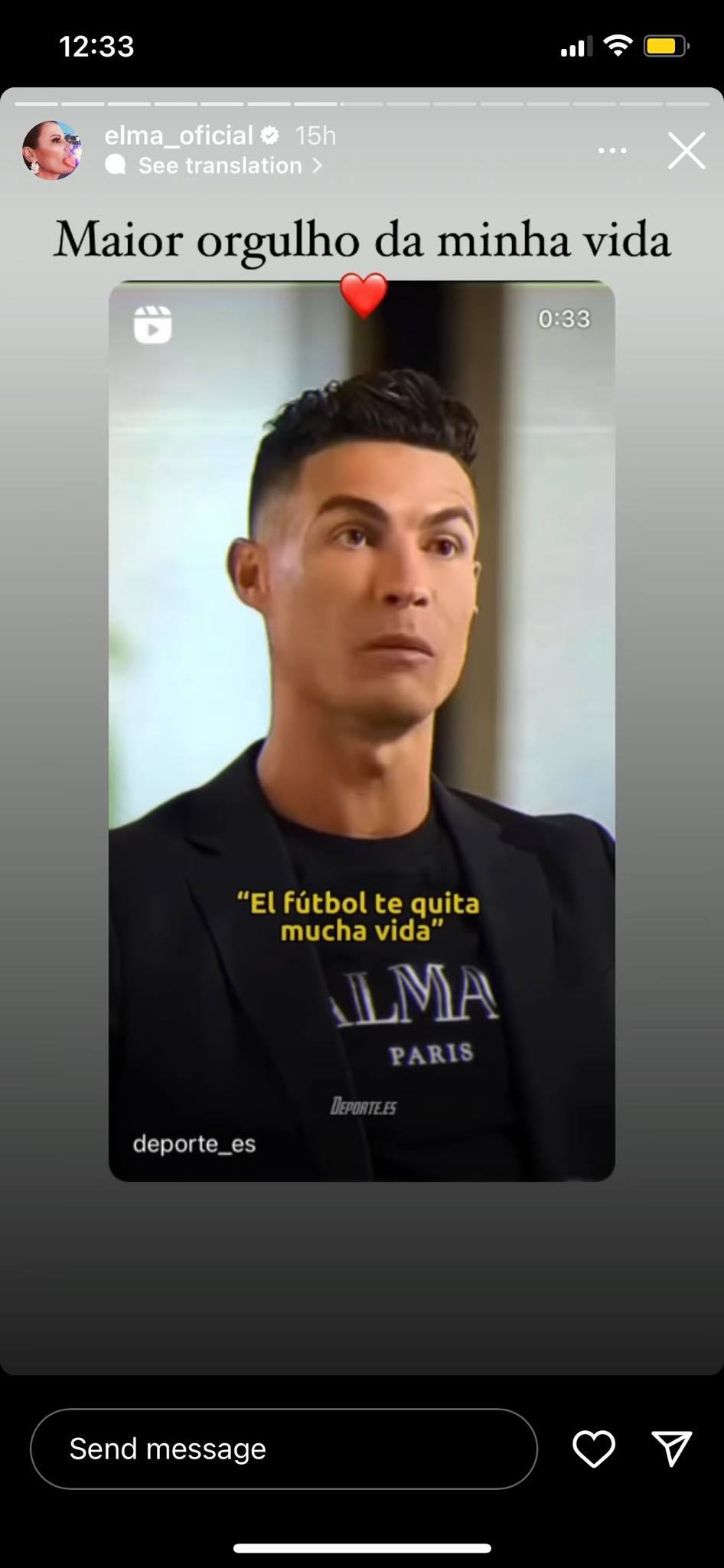
Task: Open the shared deporte_es reel
Action: click(361, 731)
